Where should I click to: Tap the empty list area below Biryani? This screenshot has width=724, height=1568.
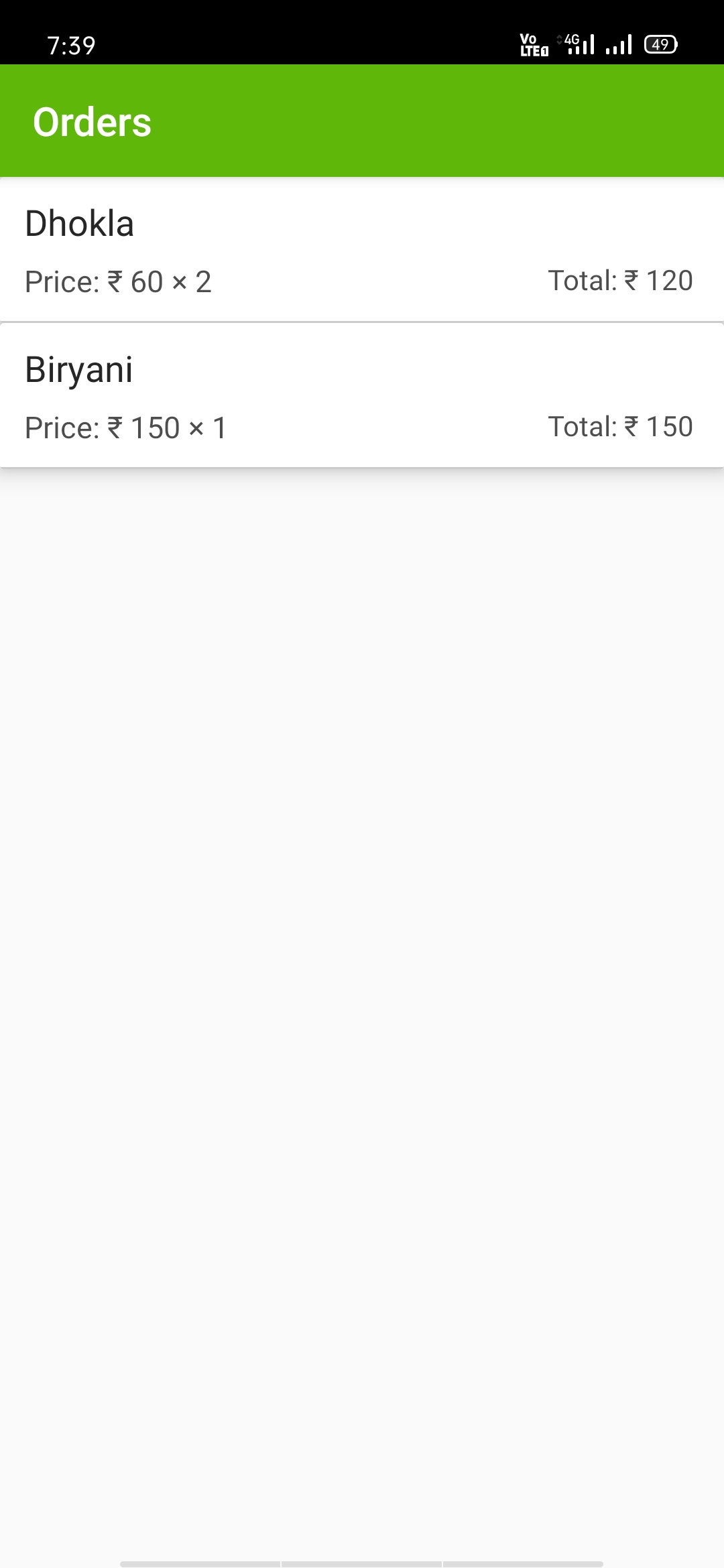pos(362,938)
